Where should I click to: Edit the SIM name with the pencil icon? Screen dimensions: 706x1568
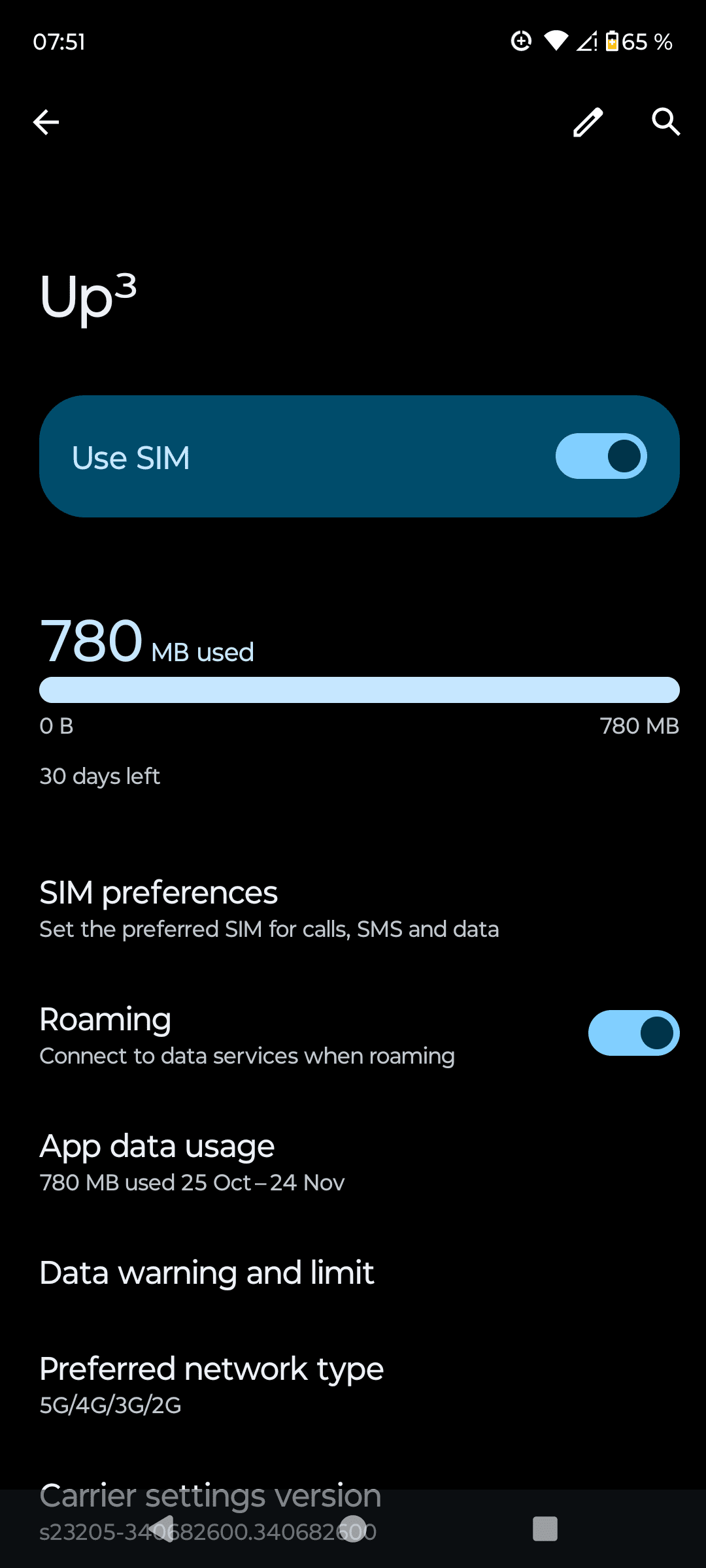[x=588, y=122]
